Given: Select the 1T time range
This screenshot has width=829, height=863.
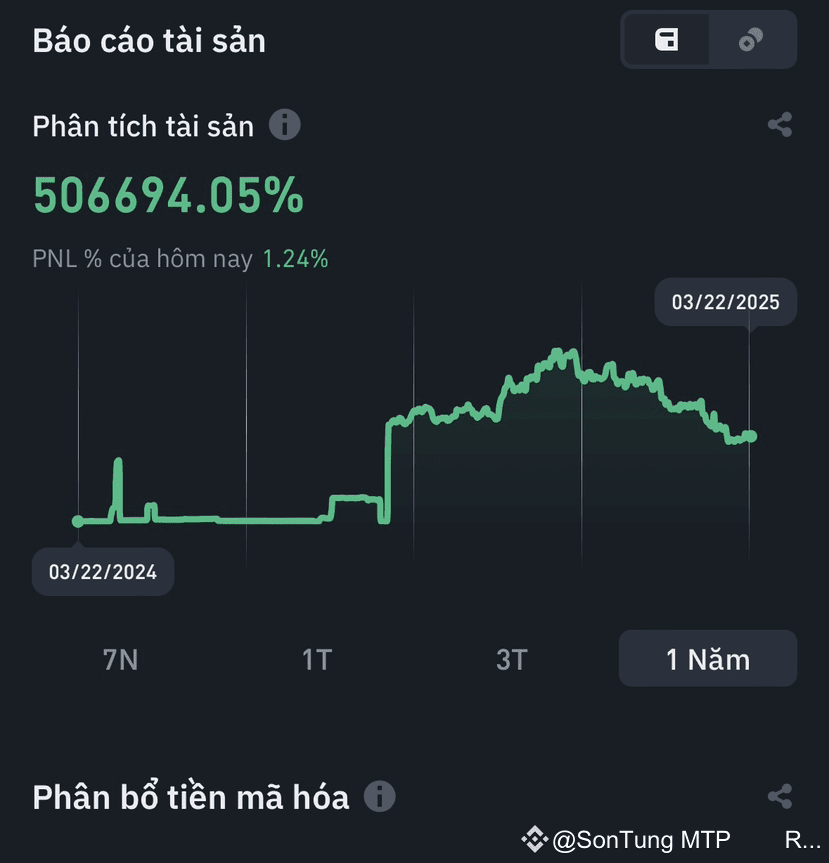Looking at the screenshot, I should 317,659.
